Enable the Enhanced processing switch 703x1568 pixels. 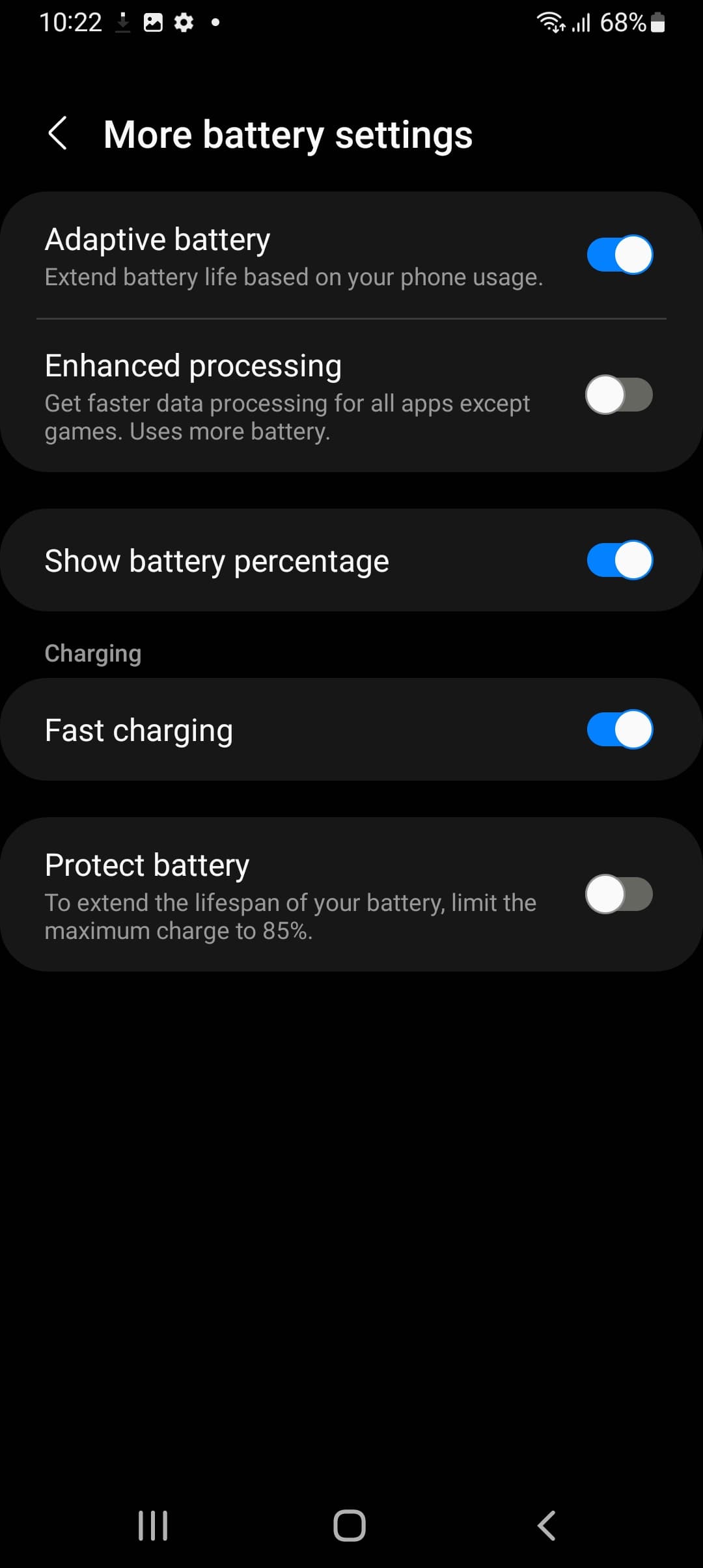[x=619, y=395]
